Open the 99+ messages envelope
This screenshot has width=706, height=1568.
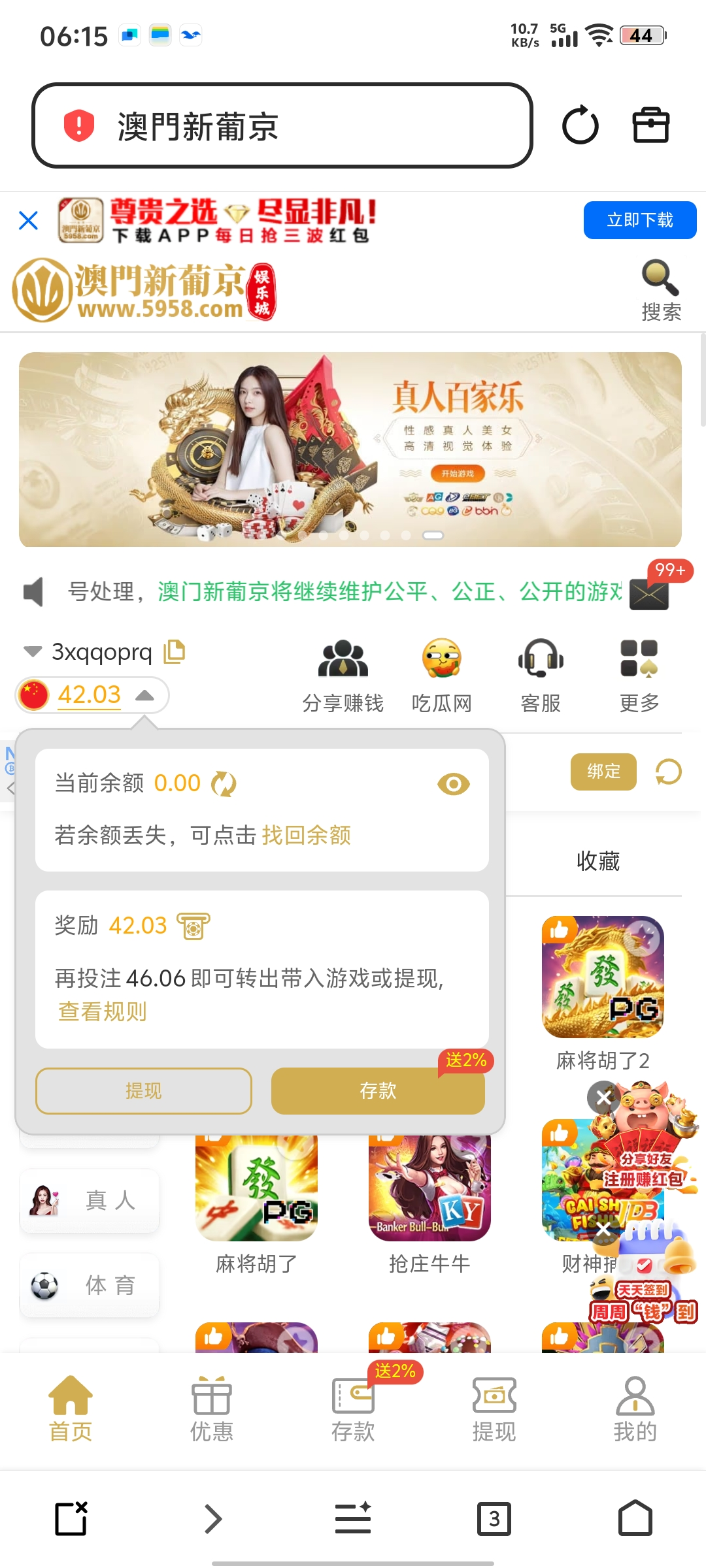(649, 594)
